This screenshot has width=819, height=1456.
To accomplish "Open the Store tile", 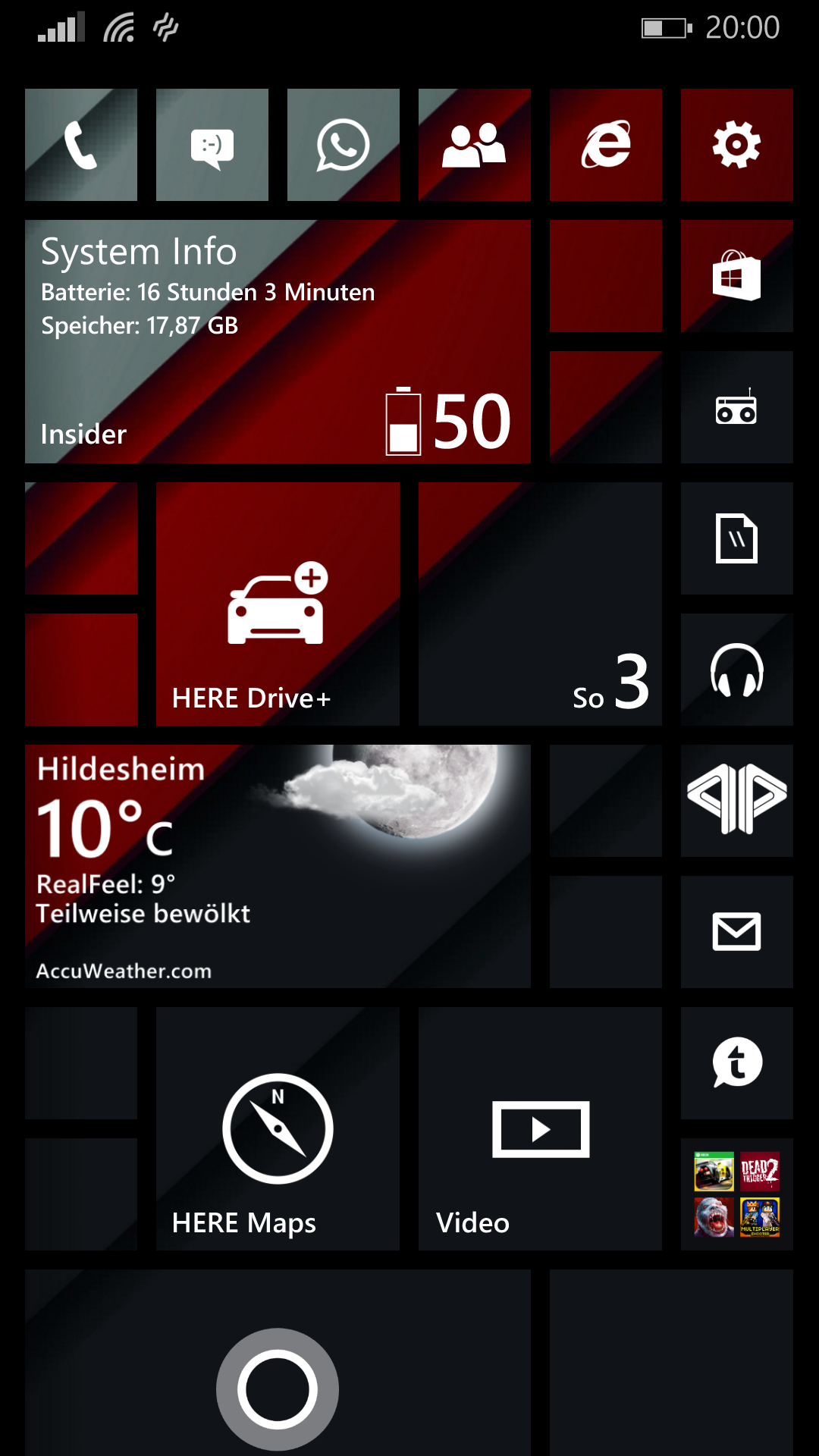I will [737, 276].
